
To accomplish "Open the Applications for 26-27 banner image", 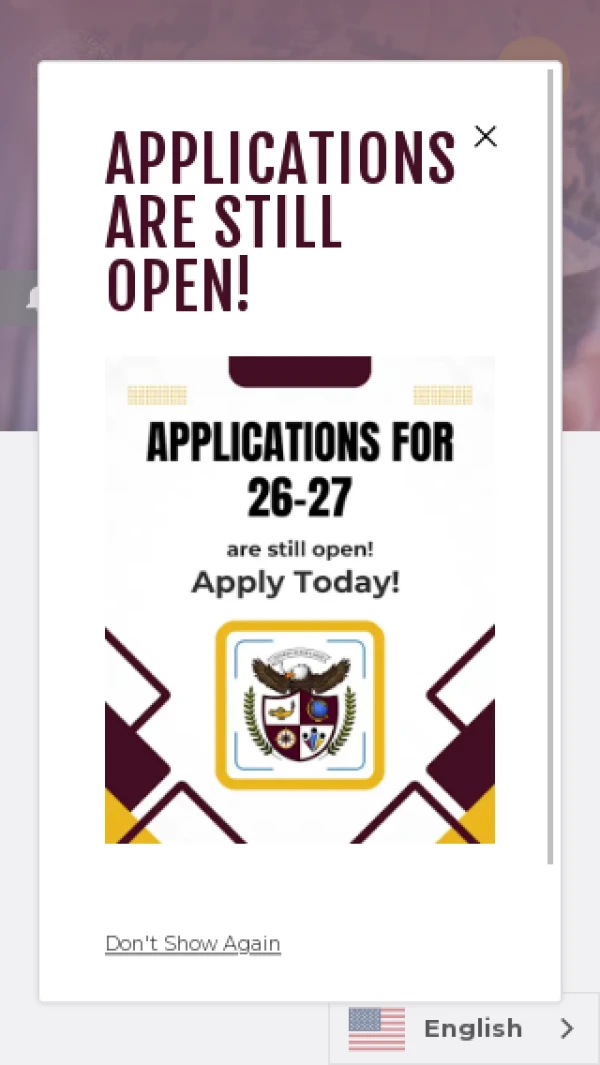I will tap(300, 600).
